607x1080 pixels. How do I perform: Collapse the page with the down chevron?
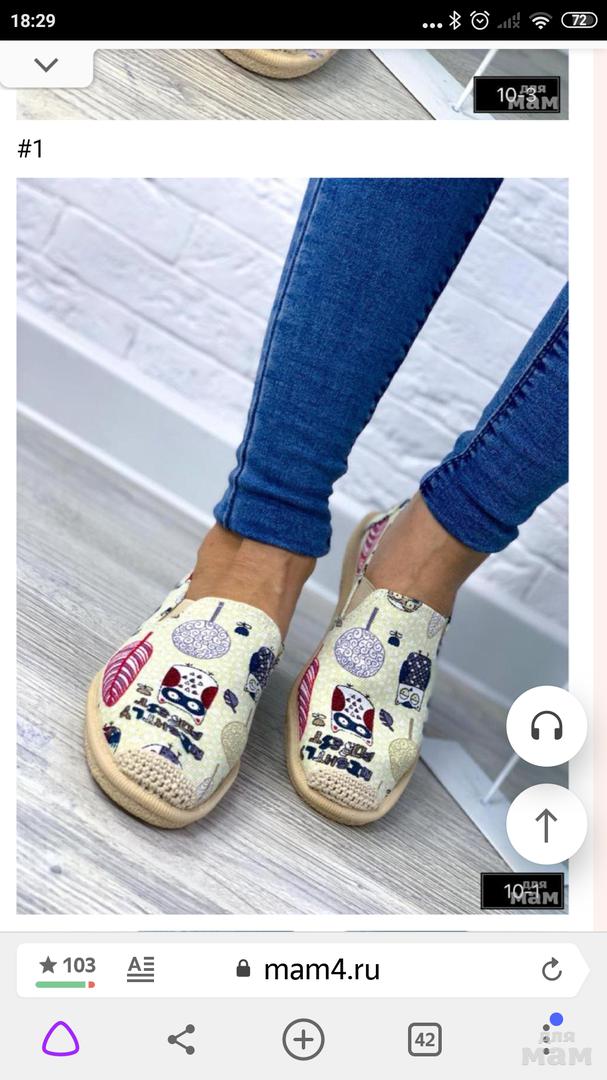tap(46, 65)
